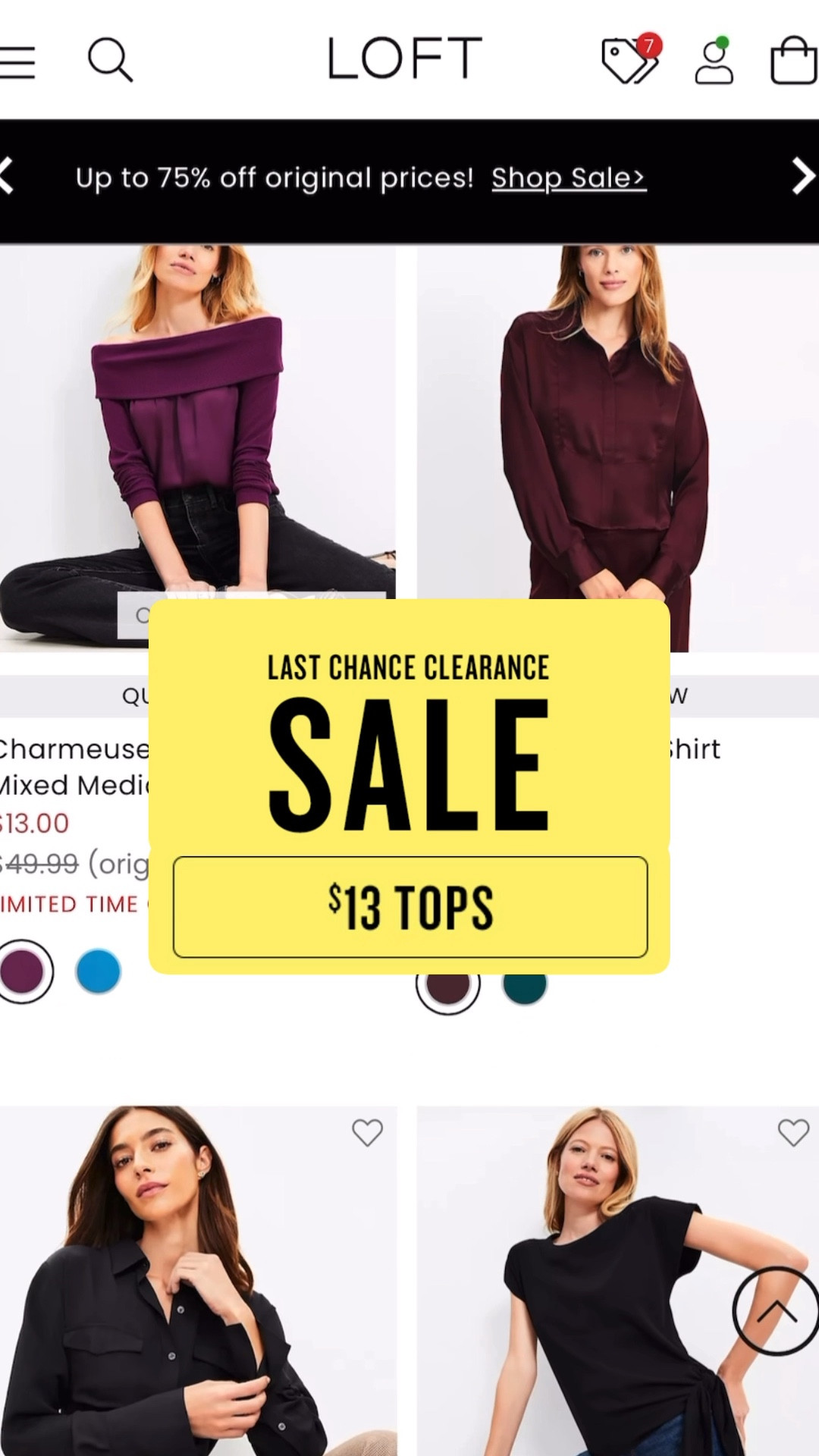Select the blue color swatch

click(99, 971)
